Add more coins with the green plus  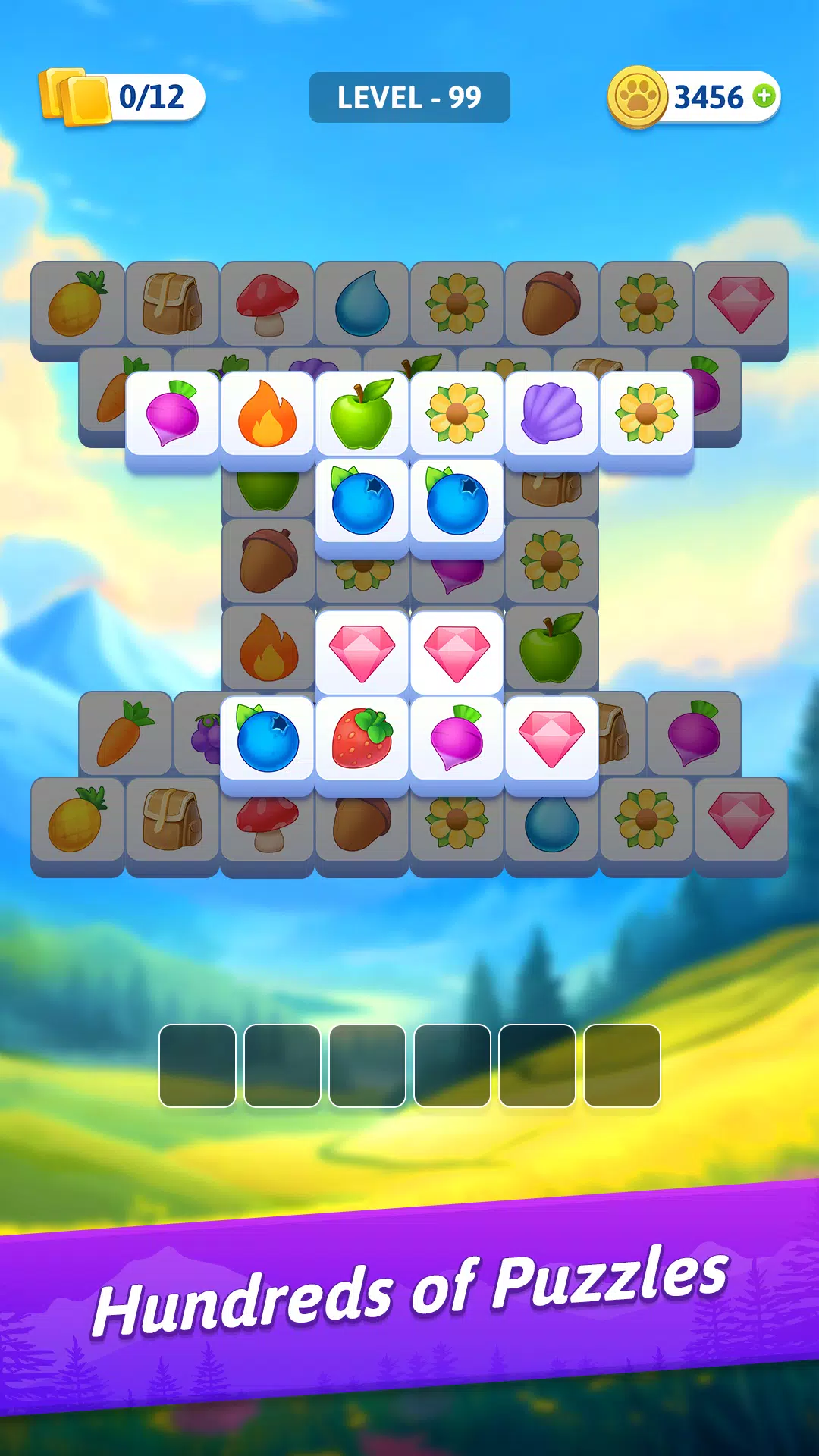(764, 96)
